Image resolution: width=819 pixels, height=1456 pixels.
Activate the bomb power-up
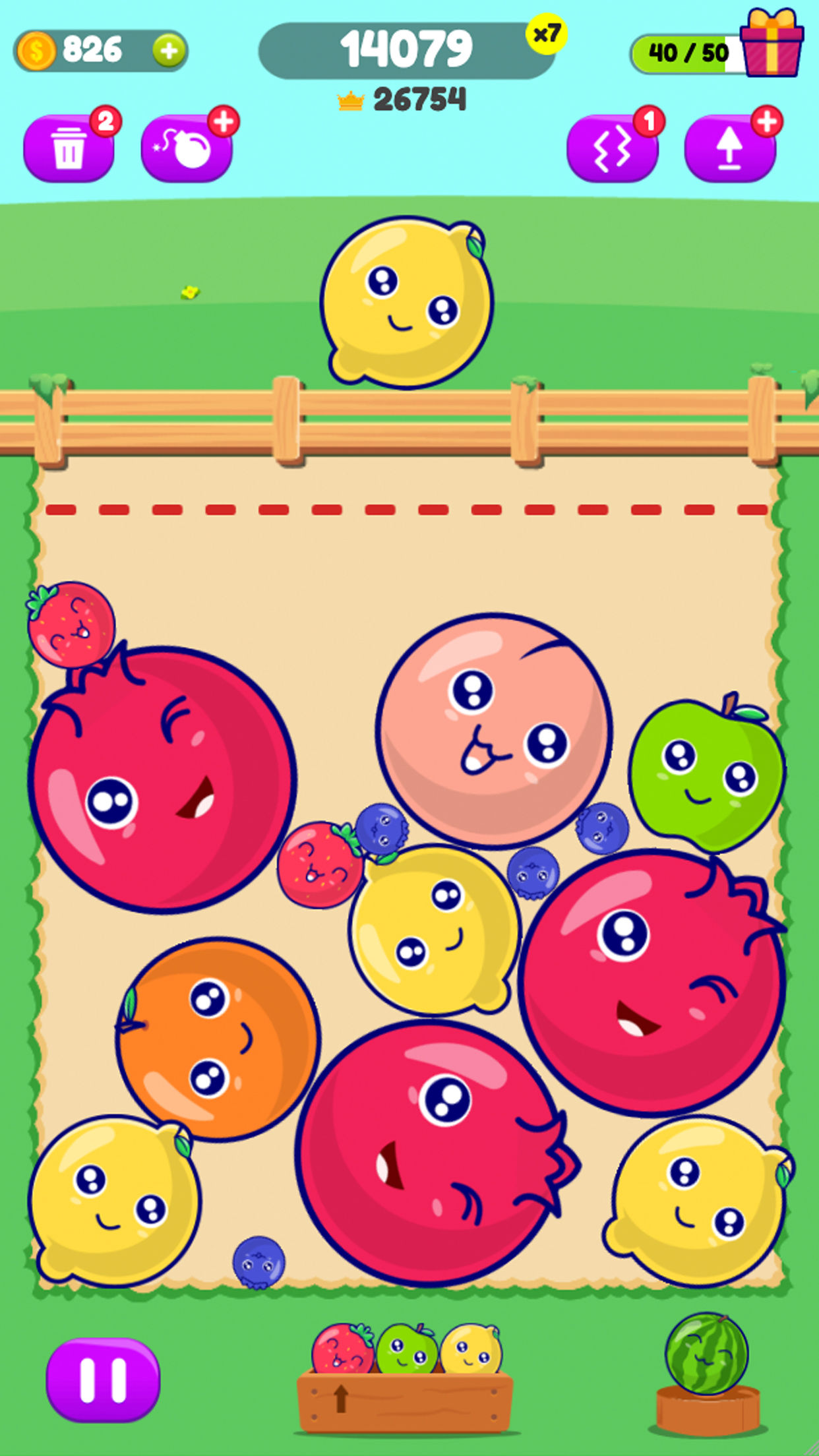[x=186, y=148]
